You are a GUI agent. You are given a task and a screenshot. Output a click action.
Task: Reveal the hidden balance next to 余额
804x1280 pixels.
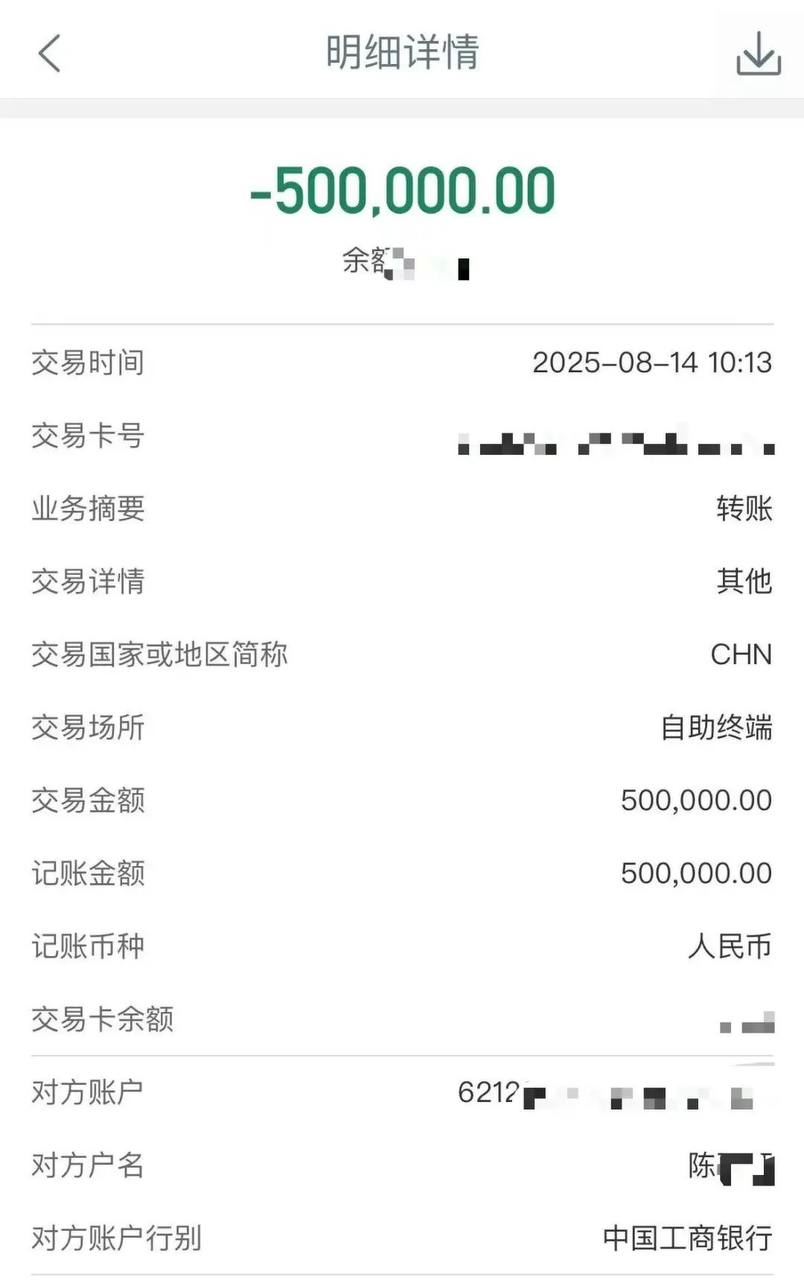(430, 265)
